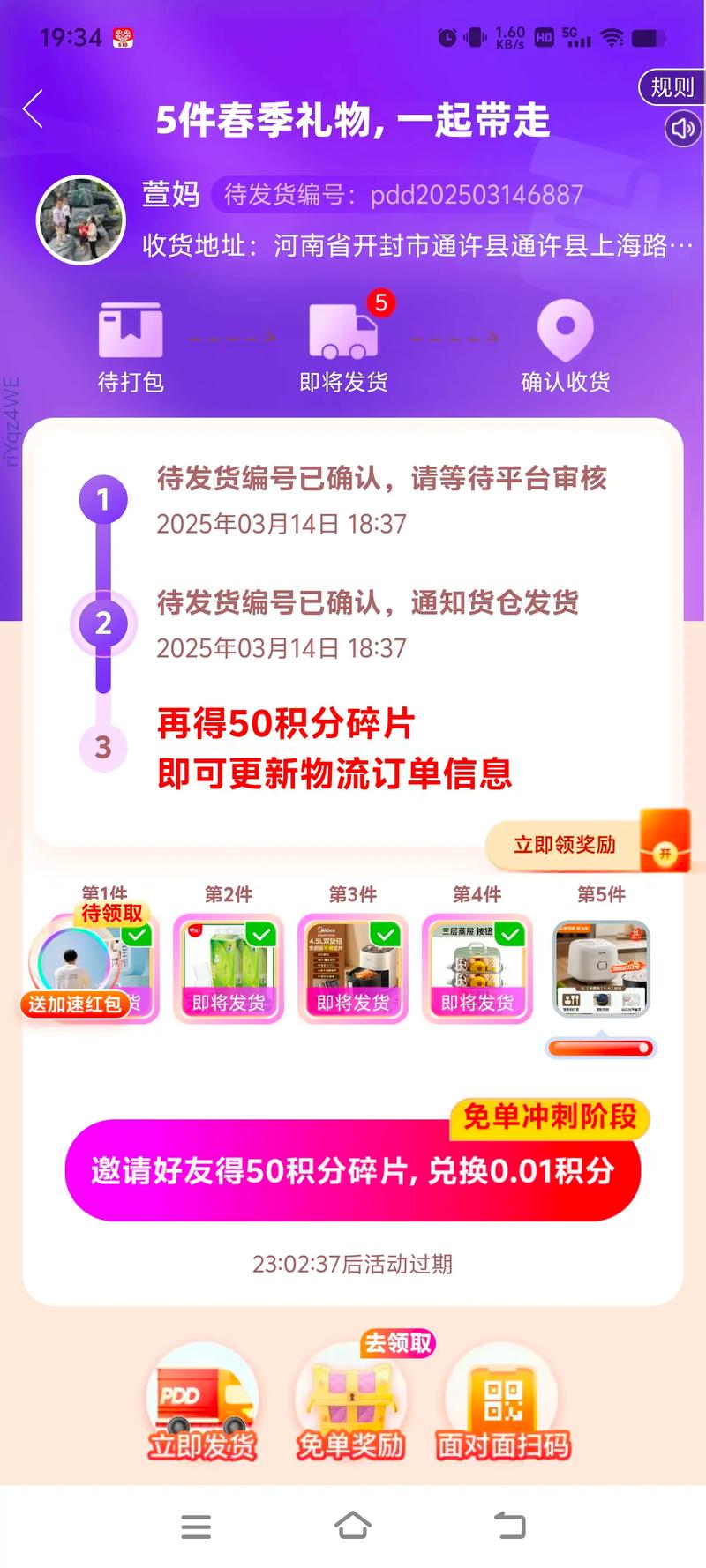Mute the sound with the speaker icon
Viewport: 706px width, 1568px height.
click(x=682, y=129)
